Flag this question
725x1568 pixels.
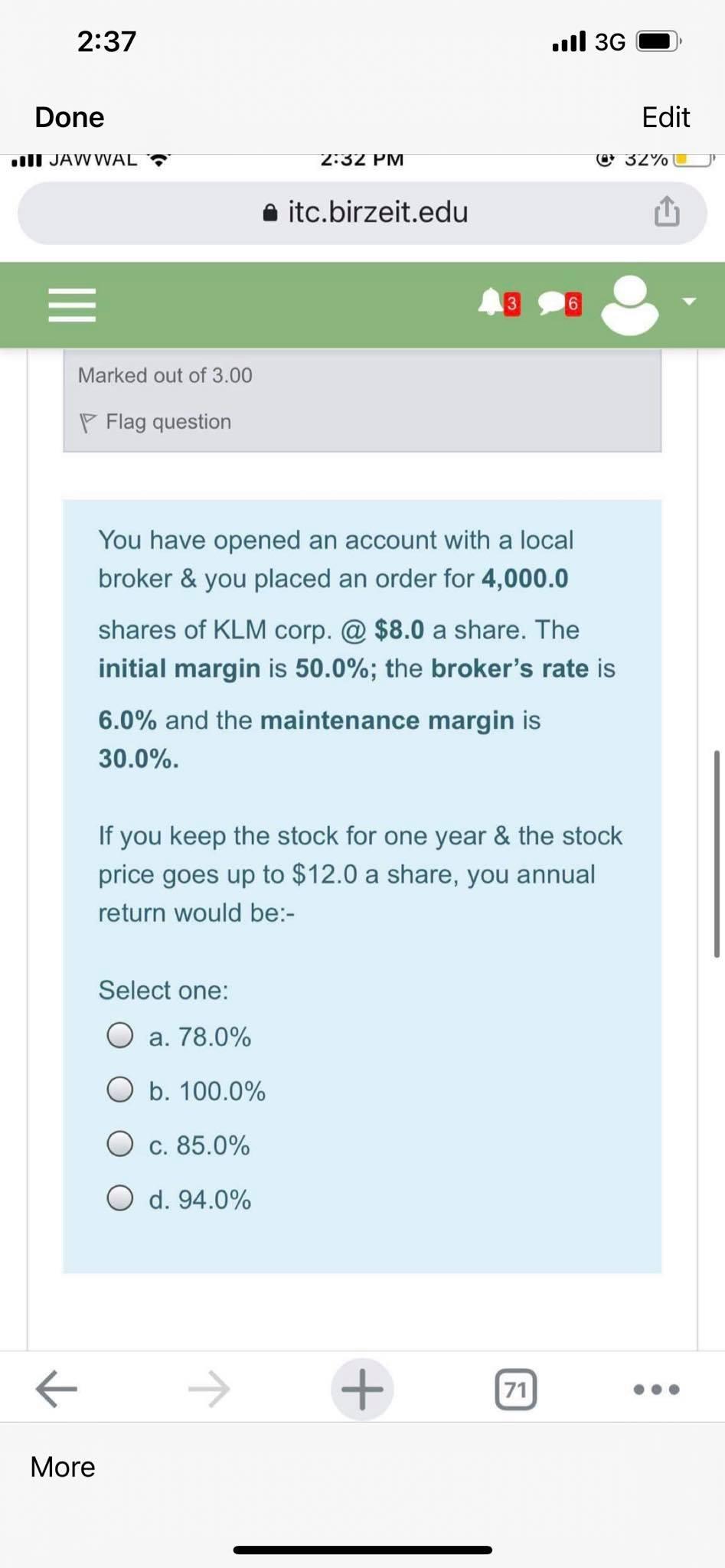point(155,422)
